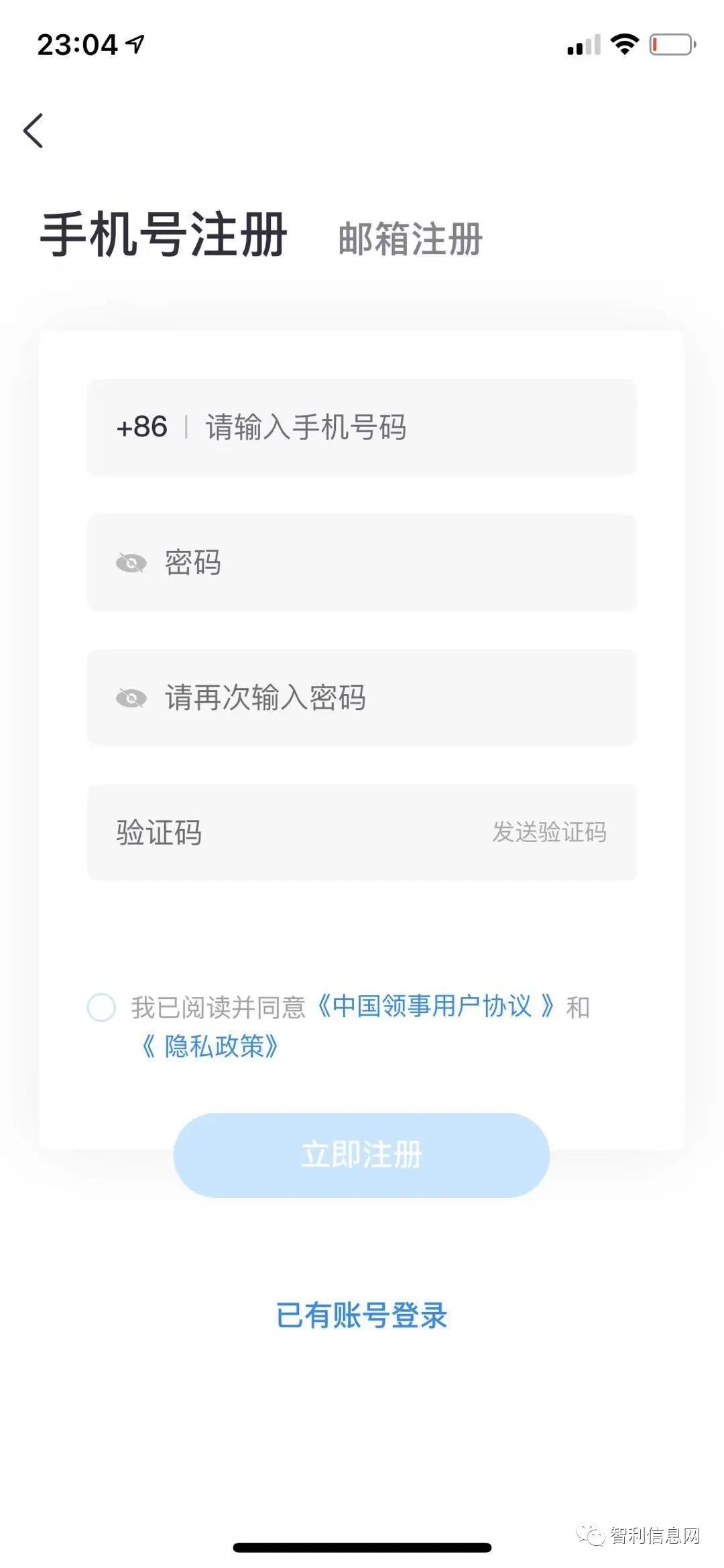The height and width of the screenshot is (1568, 724).
Task: Tap the 验证码 input field
Action: click(288, 832)
